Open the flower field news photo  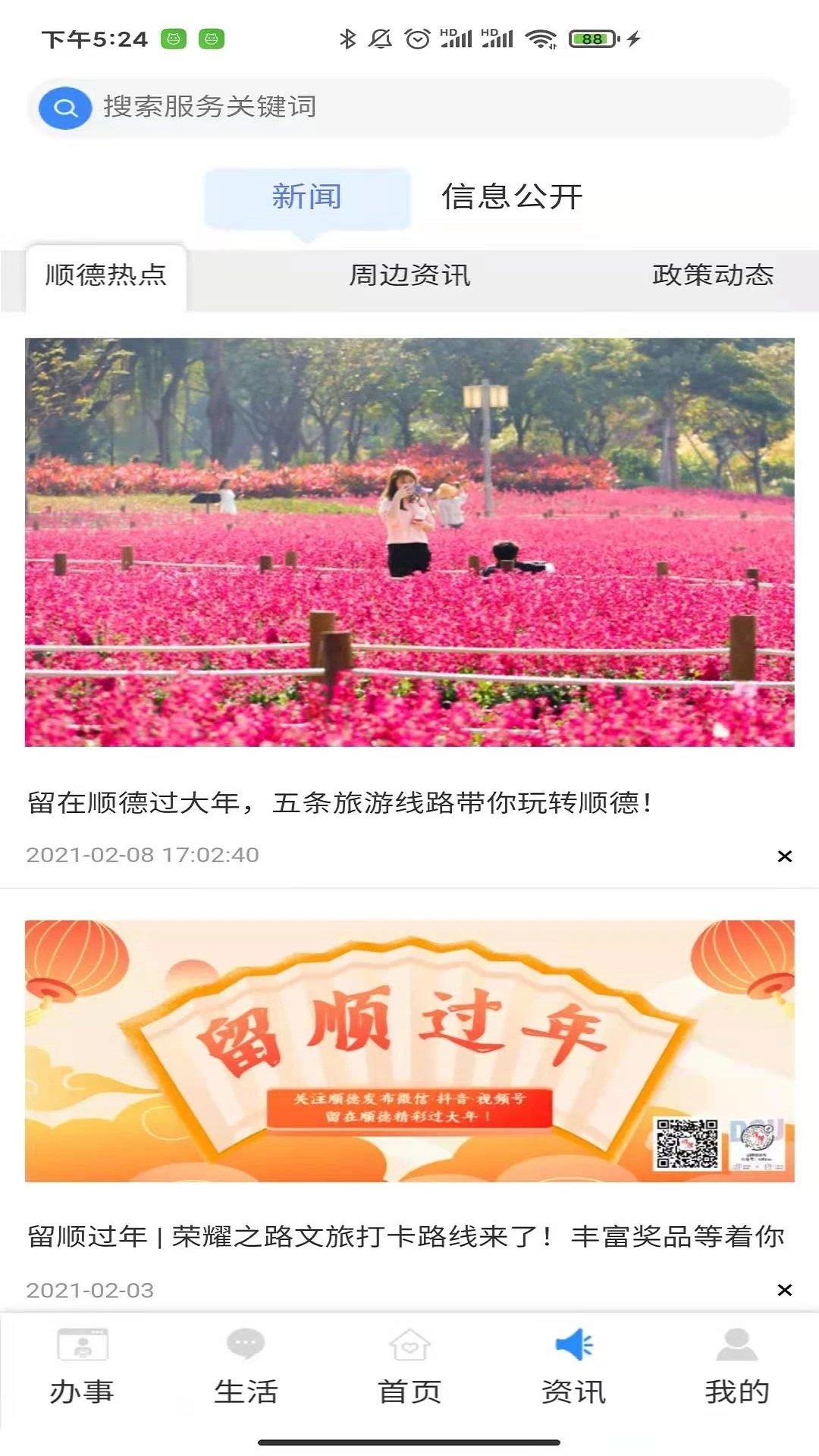[409, 542]
